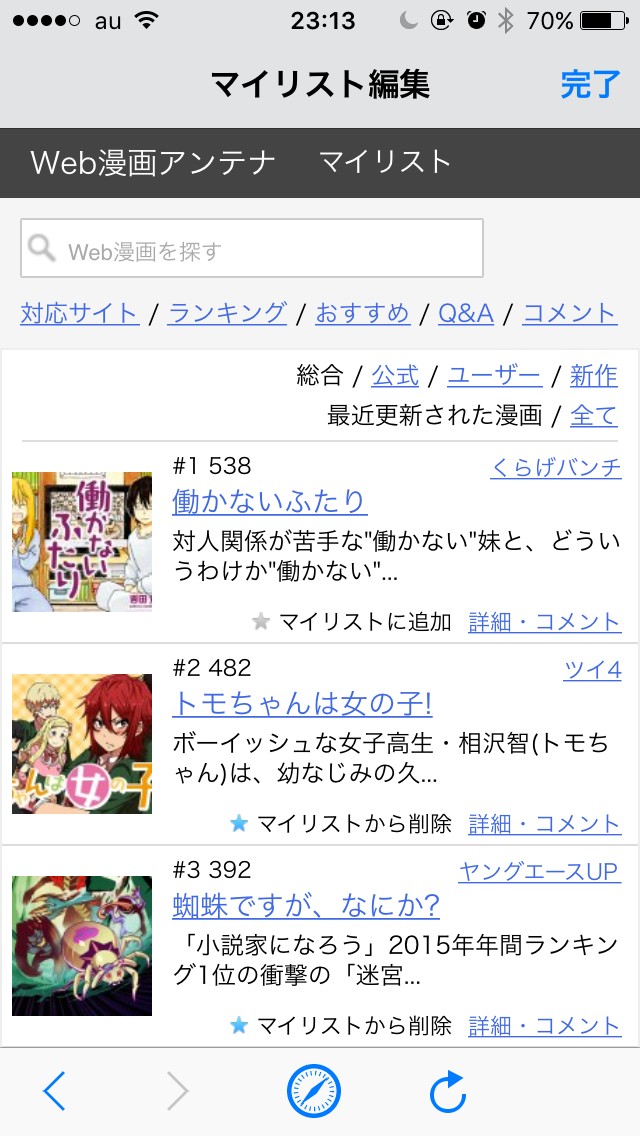
Task: Filter ranking by 公式
Action: point(395,376)
